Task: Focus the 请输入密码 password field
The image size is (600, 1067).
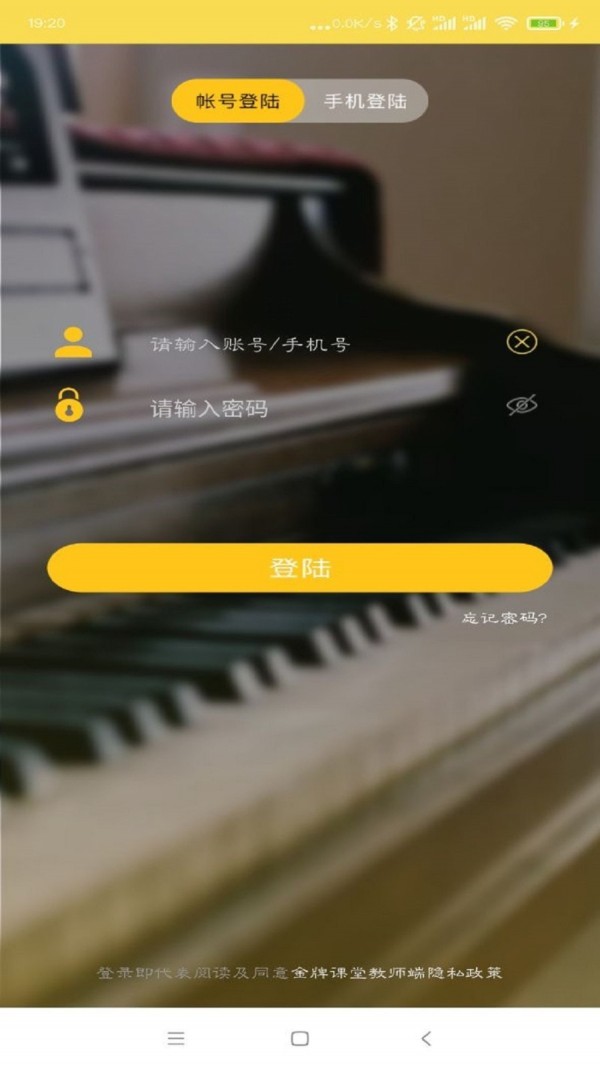Action: click(300, 408)
